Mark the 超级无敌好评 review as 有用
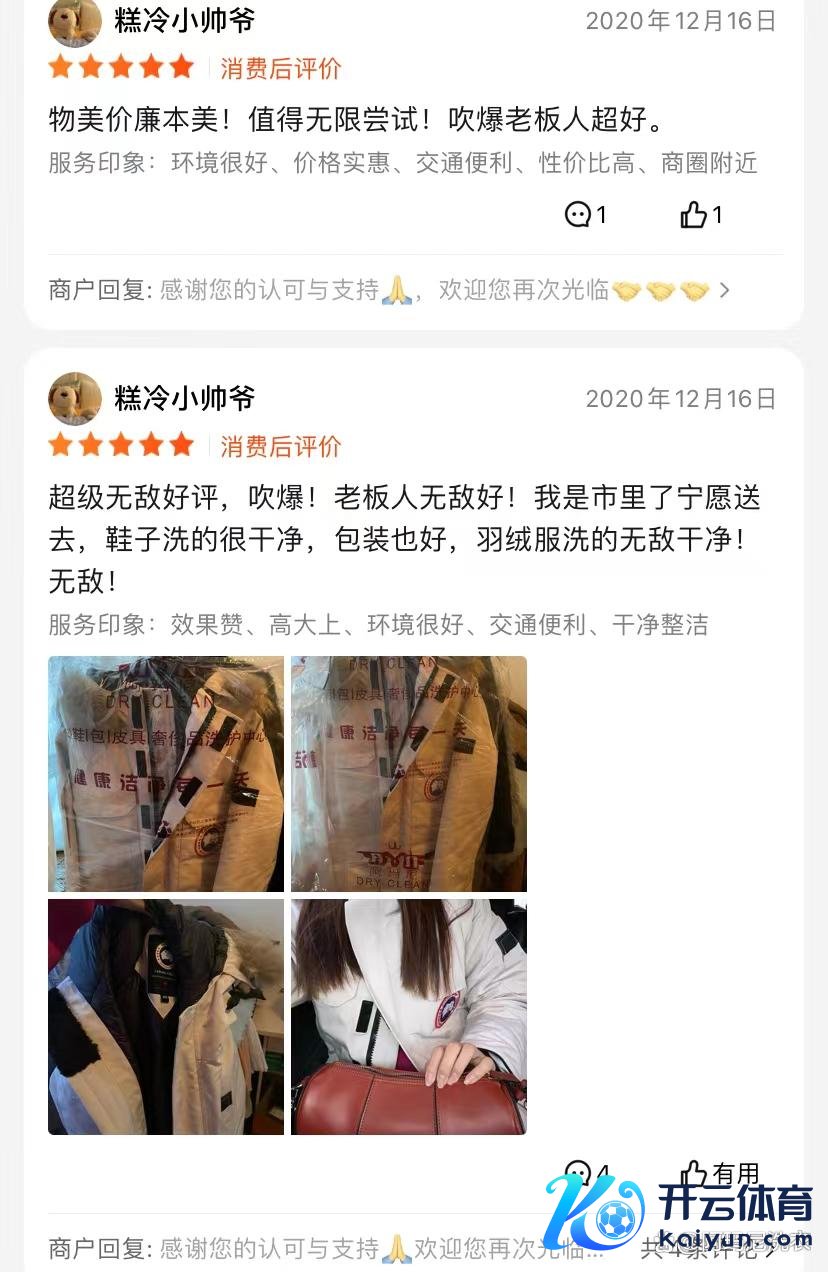The width and height of the screenshot is (828, 1272). click(720, 1174)
